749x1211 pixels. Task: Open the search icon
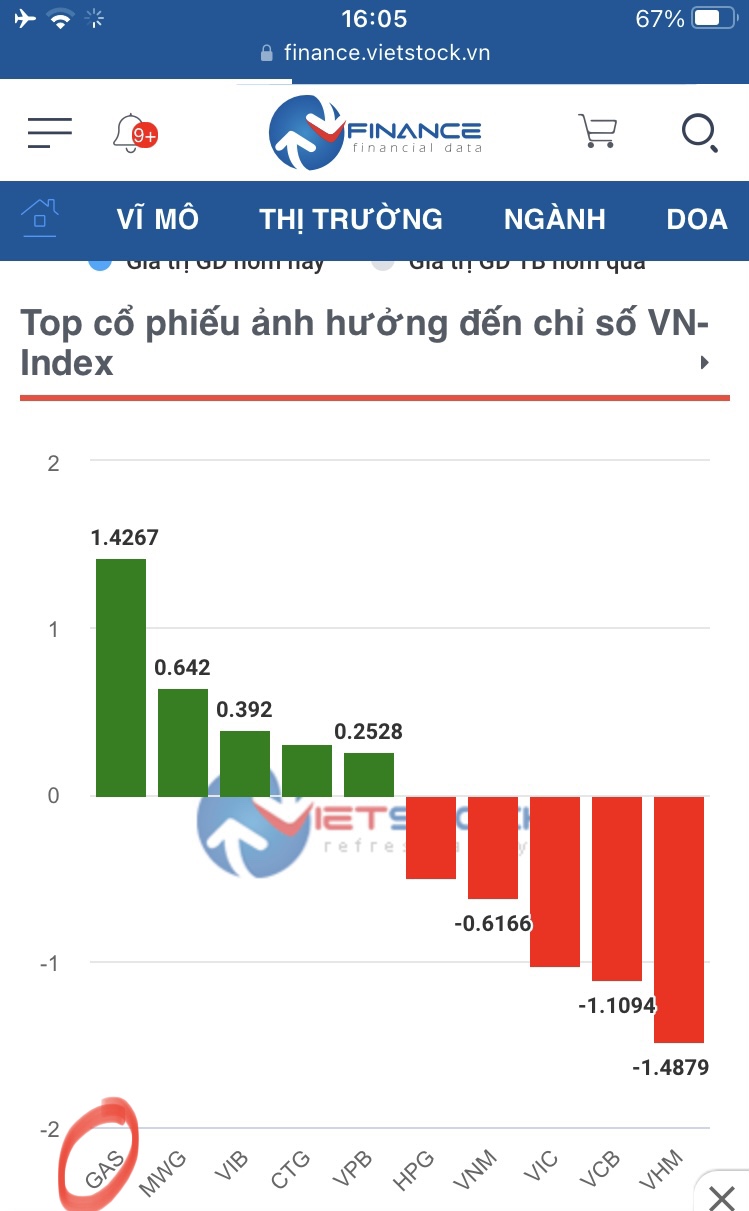coord(699,132)
